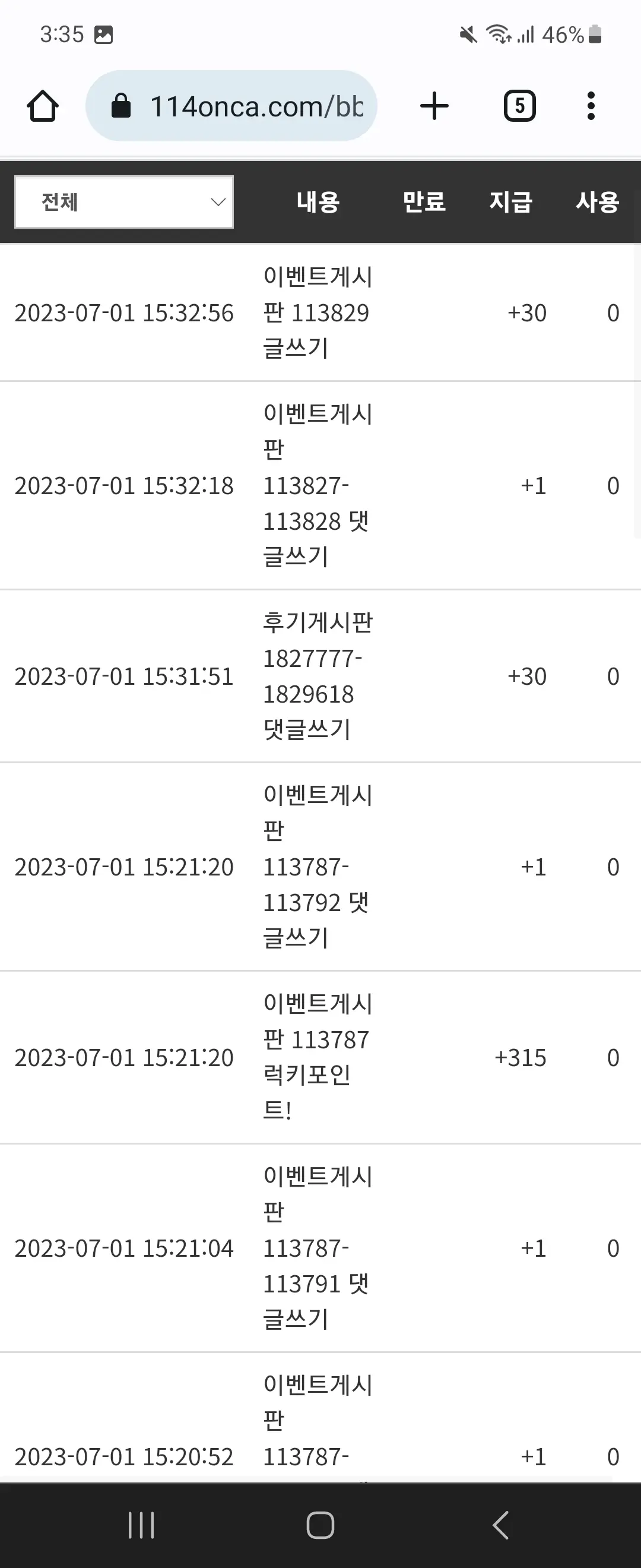This screenshot has width=641, height=1568.
Task: Go back using the system back button
Action: [x=500, y=1525]
